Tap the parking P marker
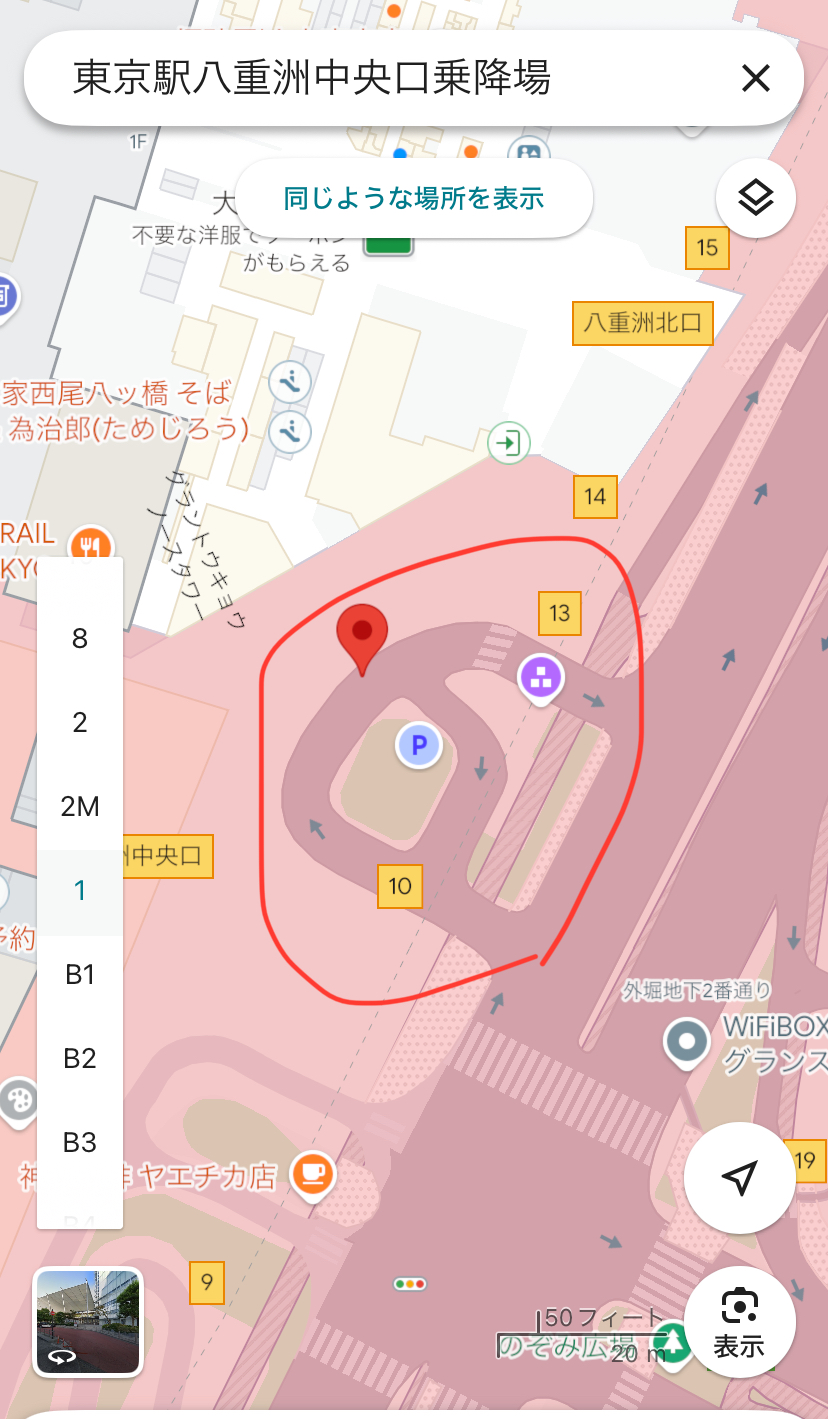Screen dimensions: 828x1419 point(419,745)
